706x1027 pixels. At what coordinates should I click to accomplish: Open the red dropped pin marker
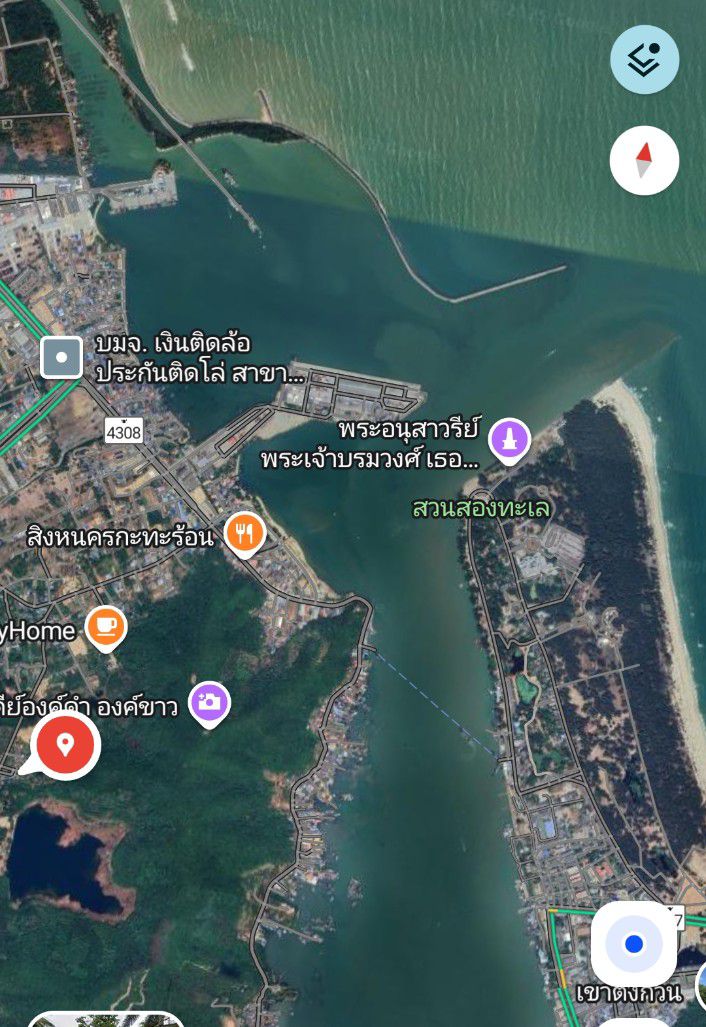66,745
